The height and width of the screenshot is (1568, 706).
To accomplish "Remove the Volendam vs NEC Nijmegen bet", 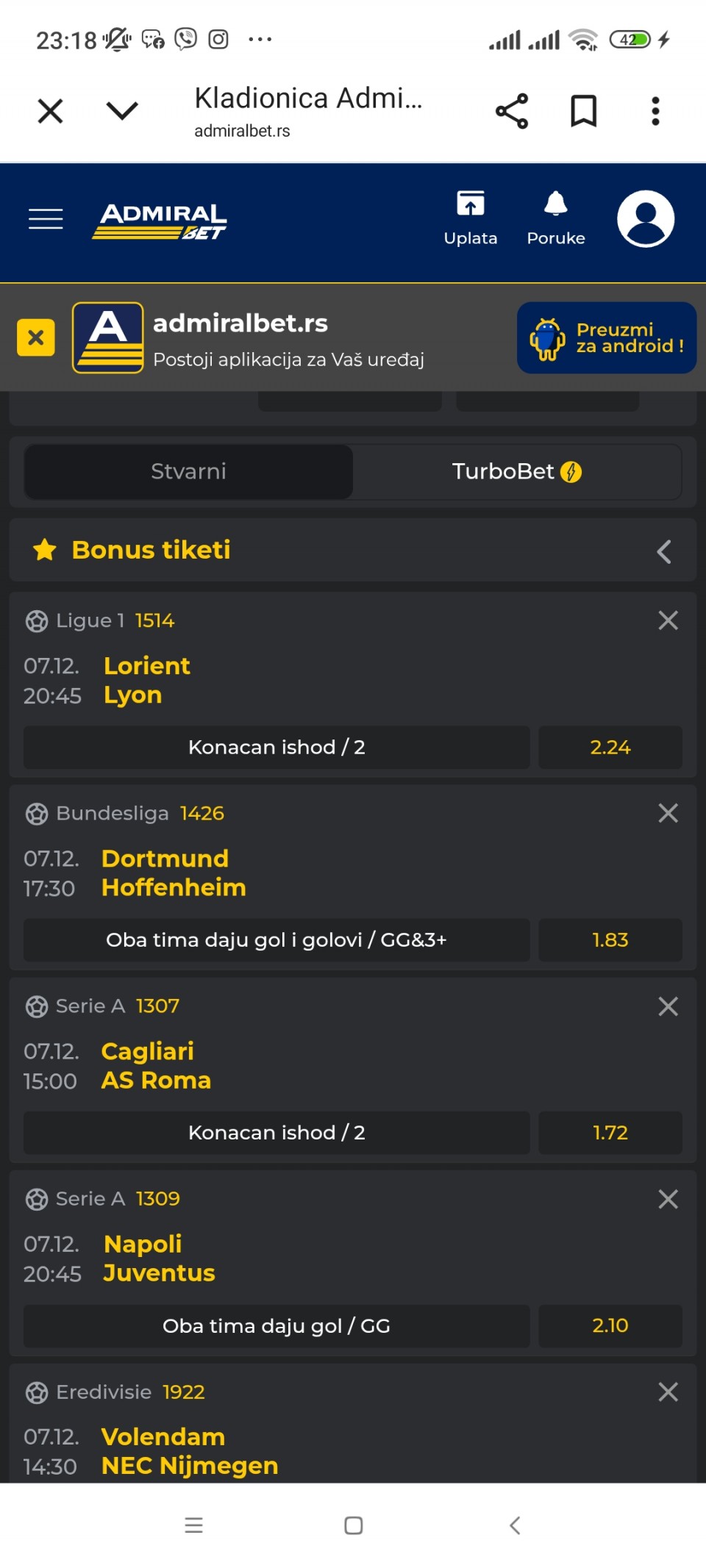I will click(668, 1392).
